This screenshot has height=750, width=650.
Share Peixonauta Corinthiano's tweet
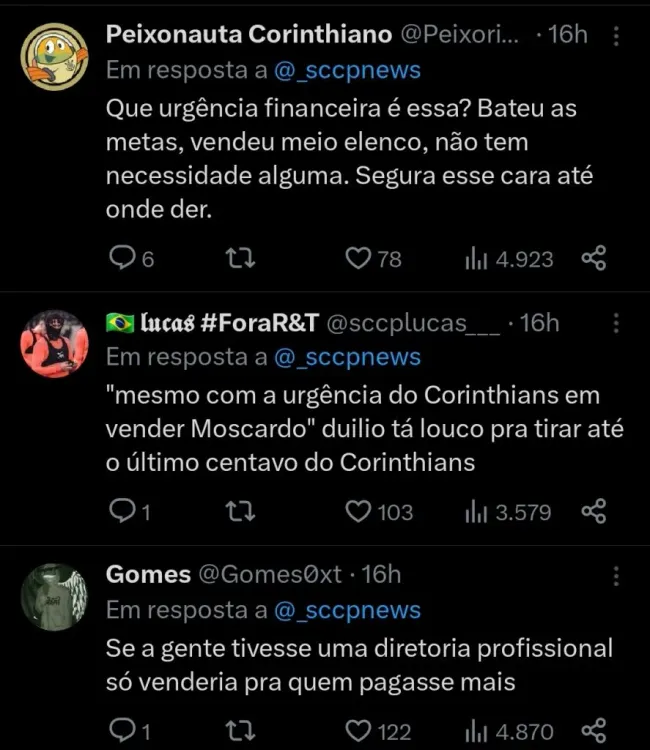tap(594, 259)
